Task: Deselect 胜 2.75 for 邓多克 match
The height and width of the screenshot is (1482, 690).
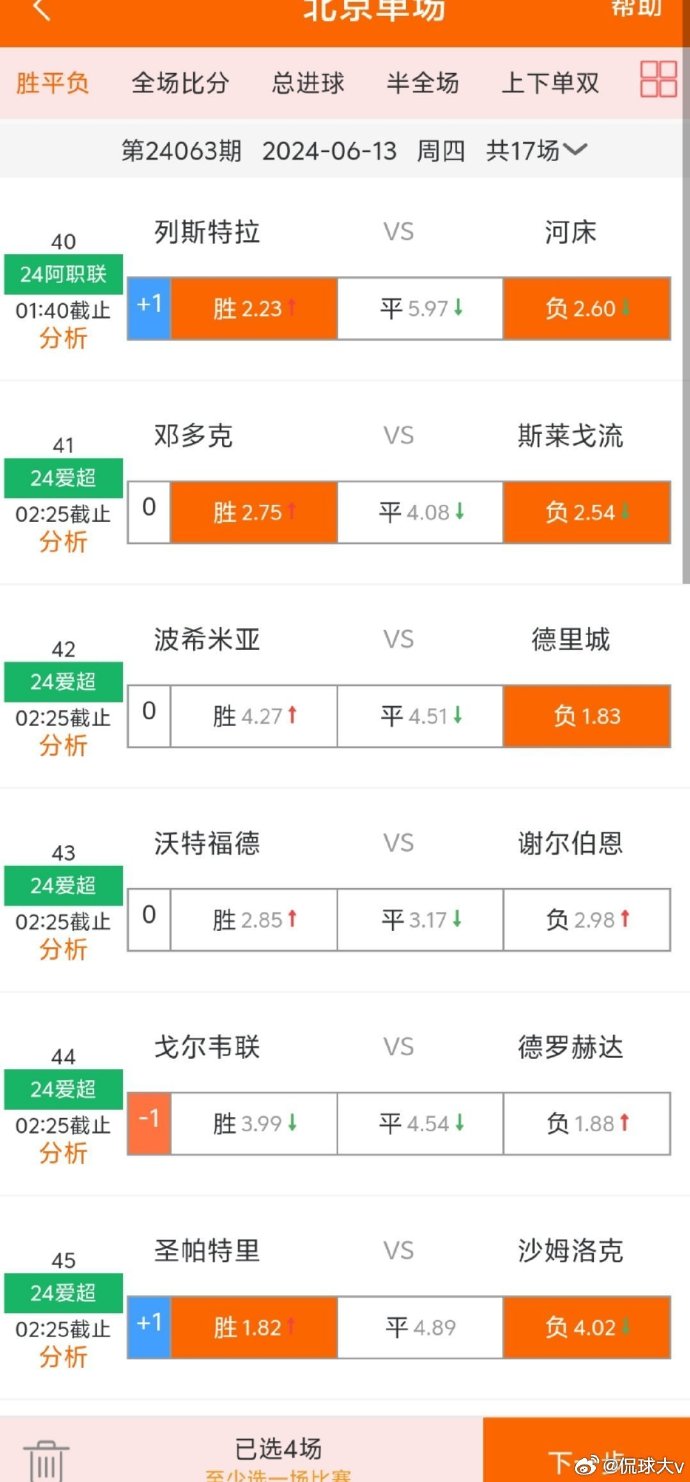Action: [x=254, y=512]
